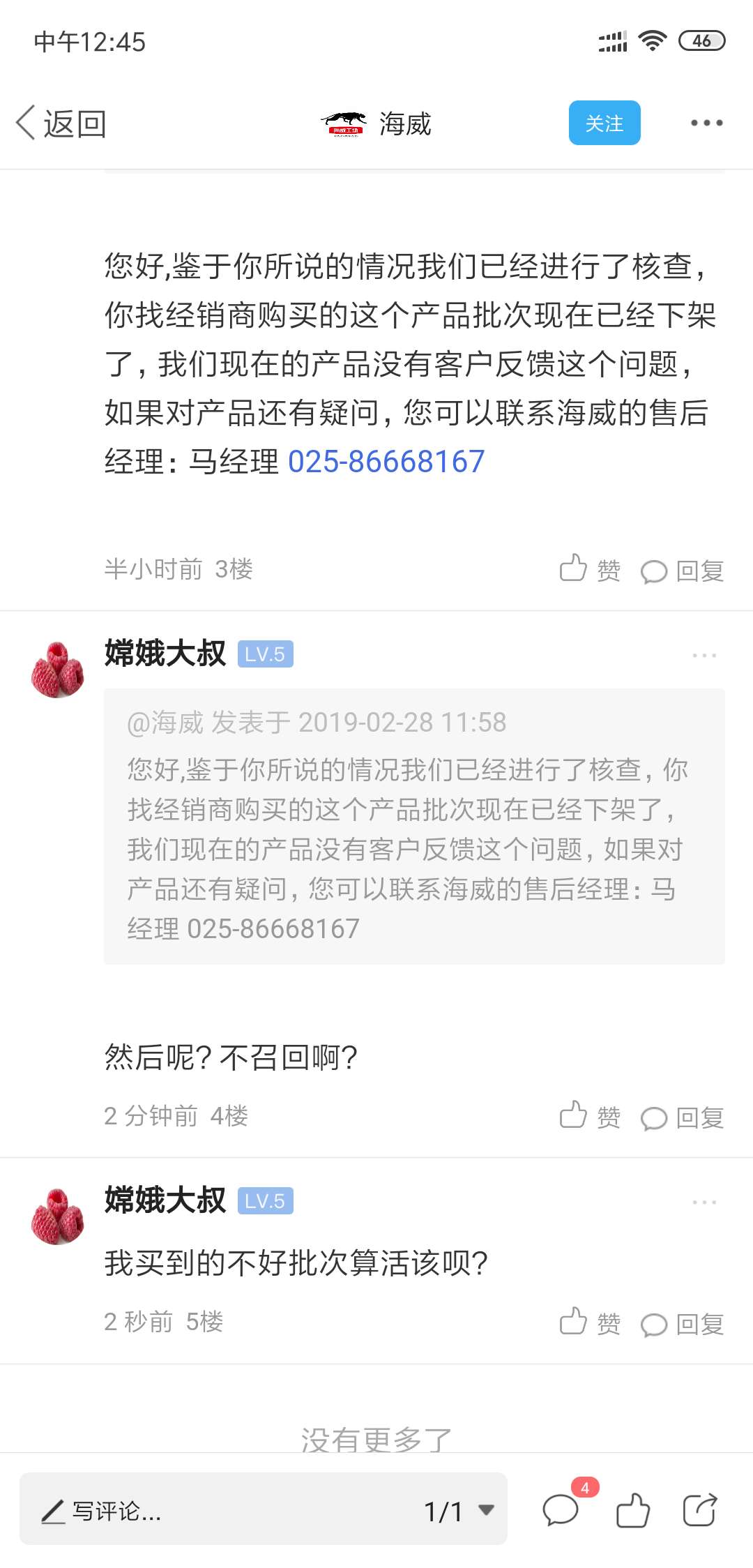
Task: Like the 4楼 comment
Action: 590,1116
